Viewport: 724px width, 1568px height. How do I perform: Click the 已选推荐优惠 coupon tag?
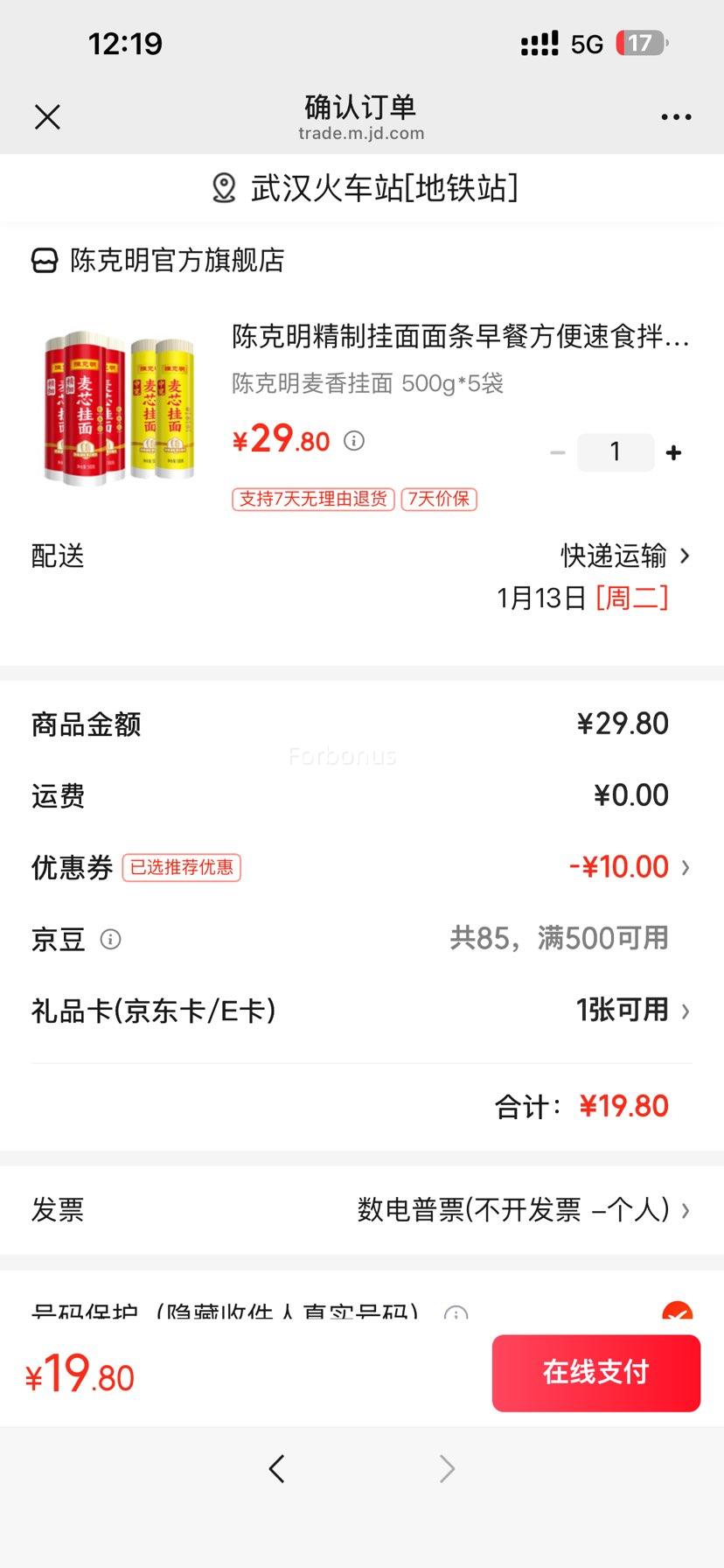tap(181, 867)
